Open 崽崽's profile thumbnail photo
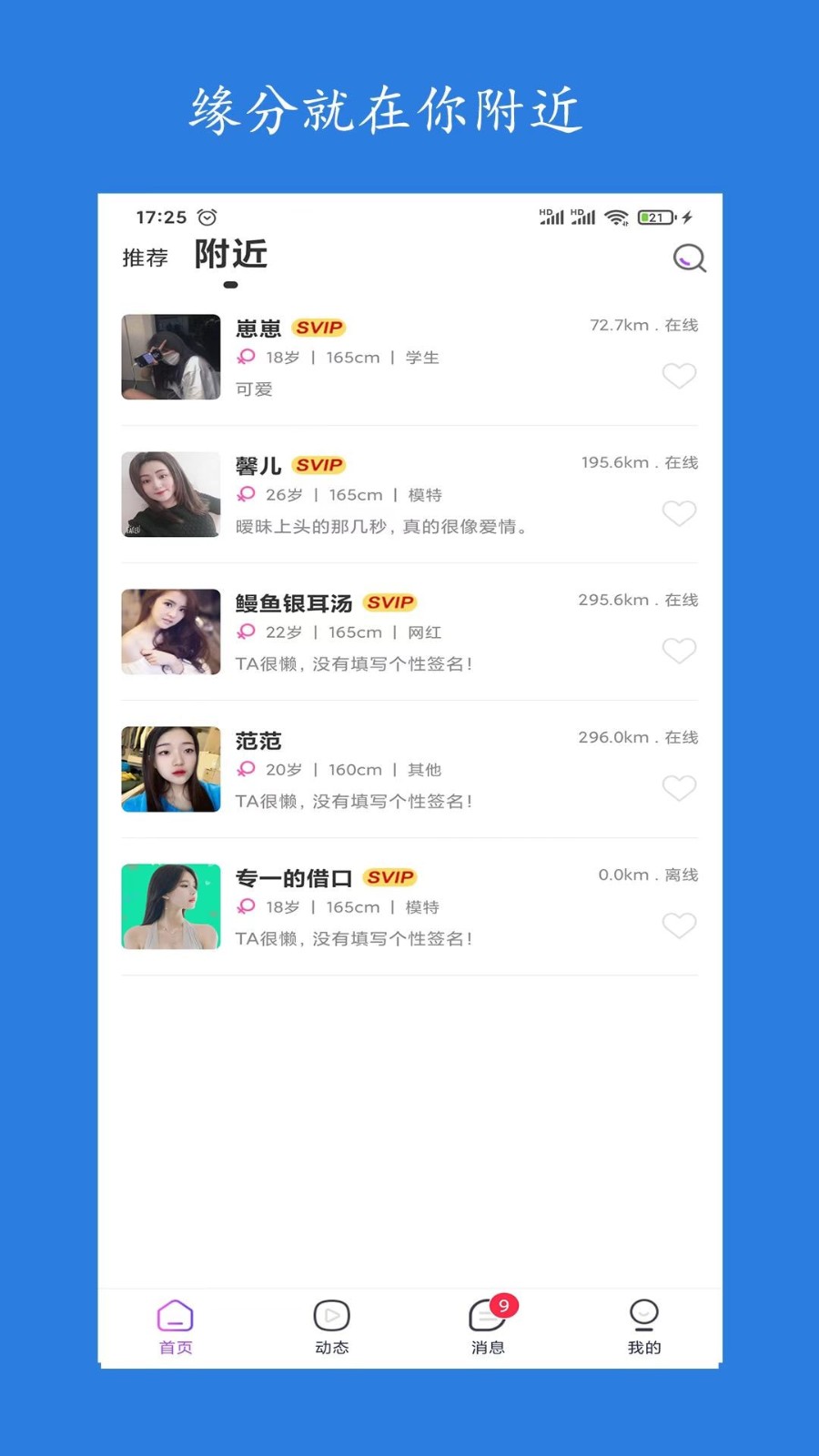Screen dimensions: 819x1456 click(170, 357)
